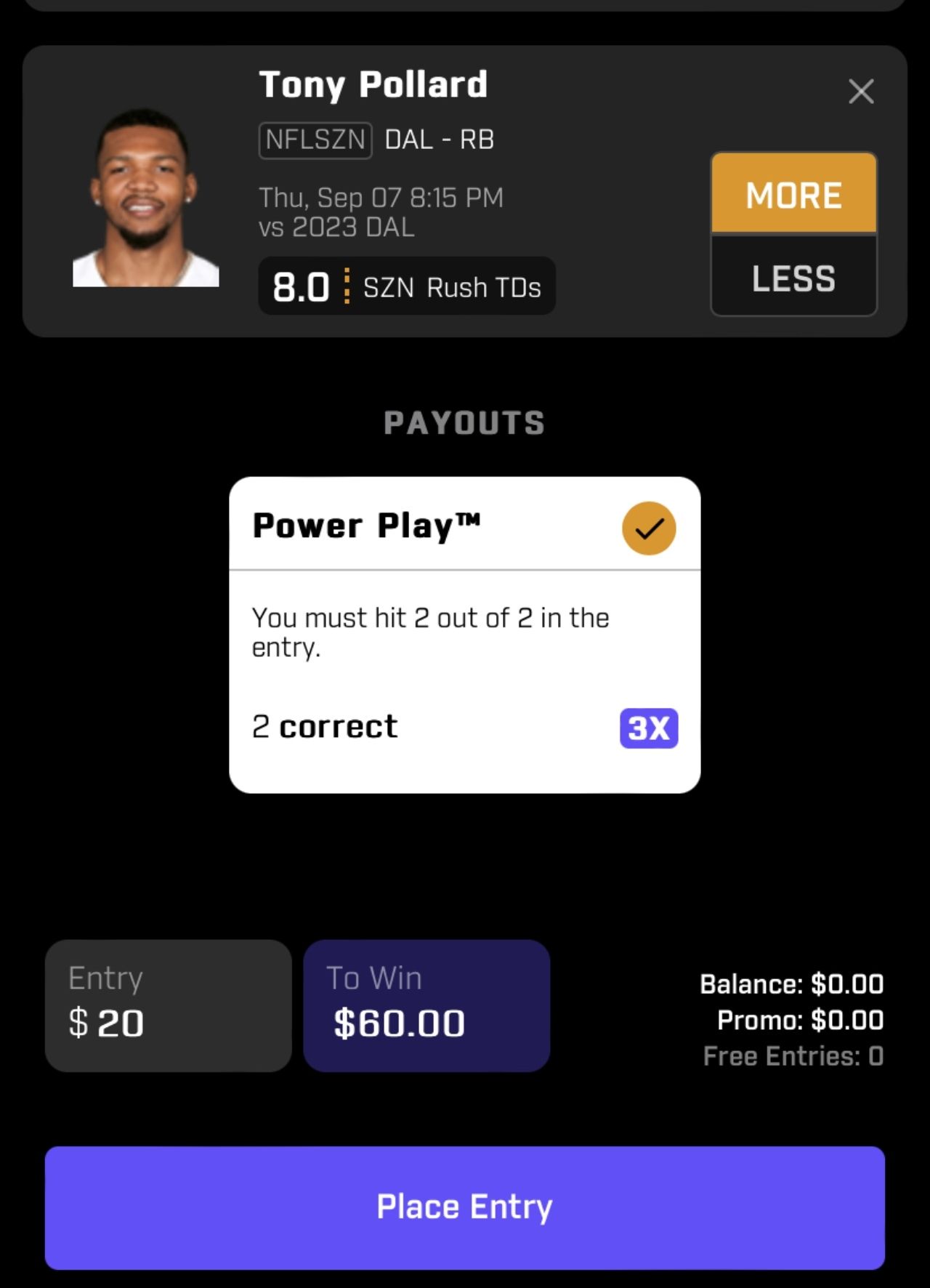This screenshot has width=930, height=1288.
Task: Remove Tony Pollard from the entry
Action: tap(861, 92)
